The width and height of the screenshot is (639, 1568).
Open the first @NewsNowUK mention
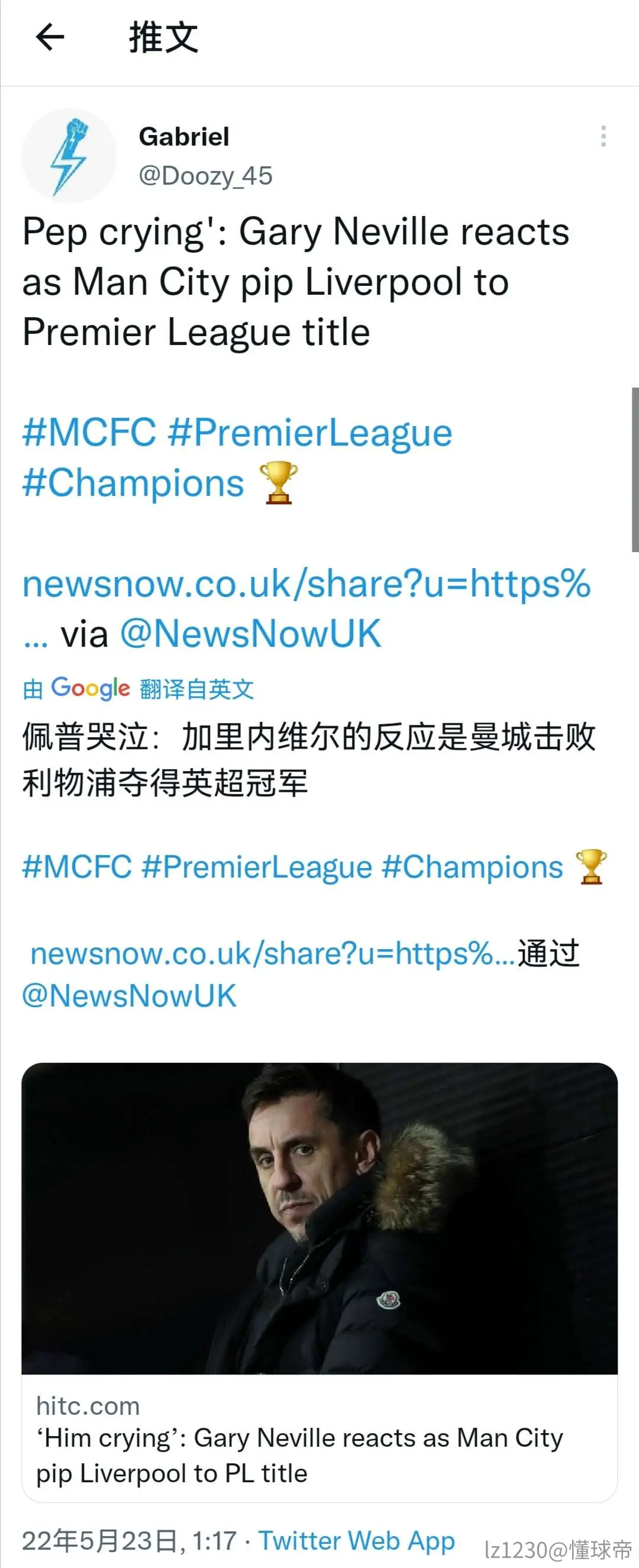click(x=251, y=634)
